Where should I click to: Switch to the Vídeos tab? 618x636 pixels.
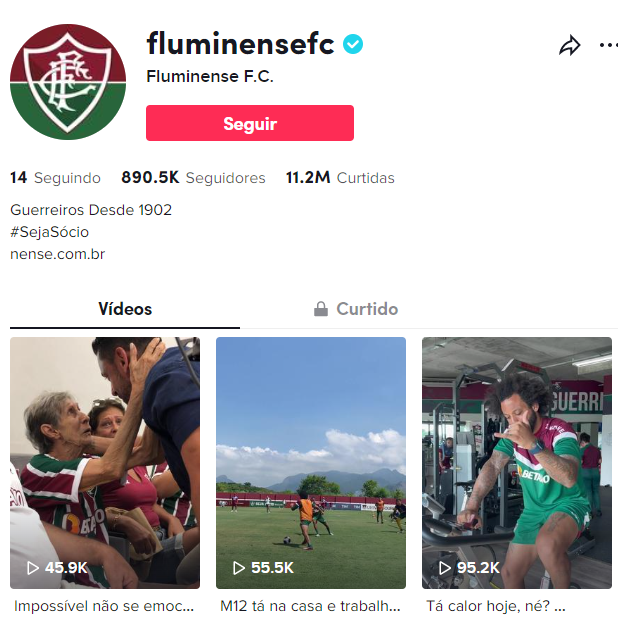[x=125, y=309]
